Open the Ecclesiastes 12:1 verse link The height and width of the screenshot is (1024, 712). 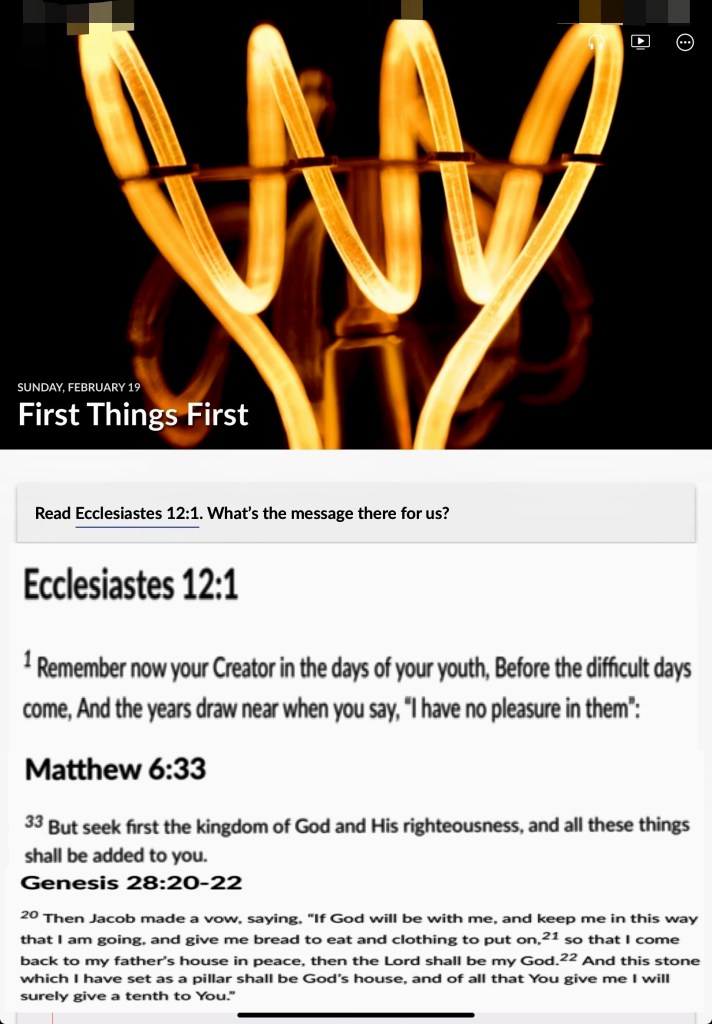tap(137, 513)
